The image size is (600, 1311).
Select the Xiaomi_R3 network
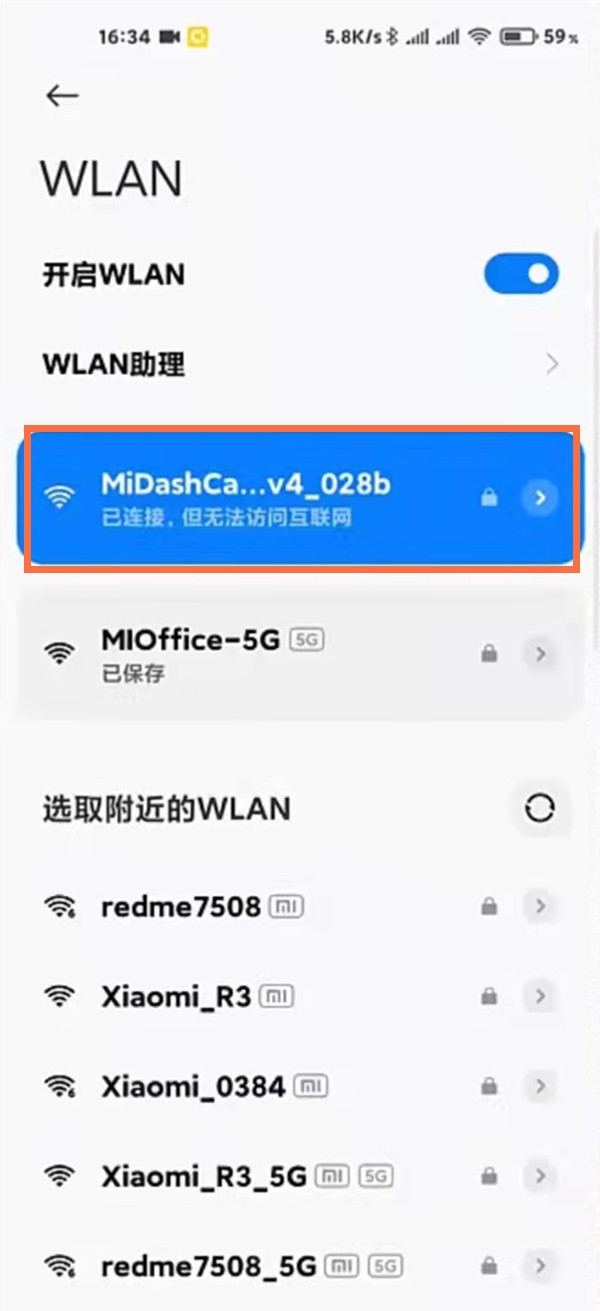pyautogui.click(x=300, y=996)
